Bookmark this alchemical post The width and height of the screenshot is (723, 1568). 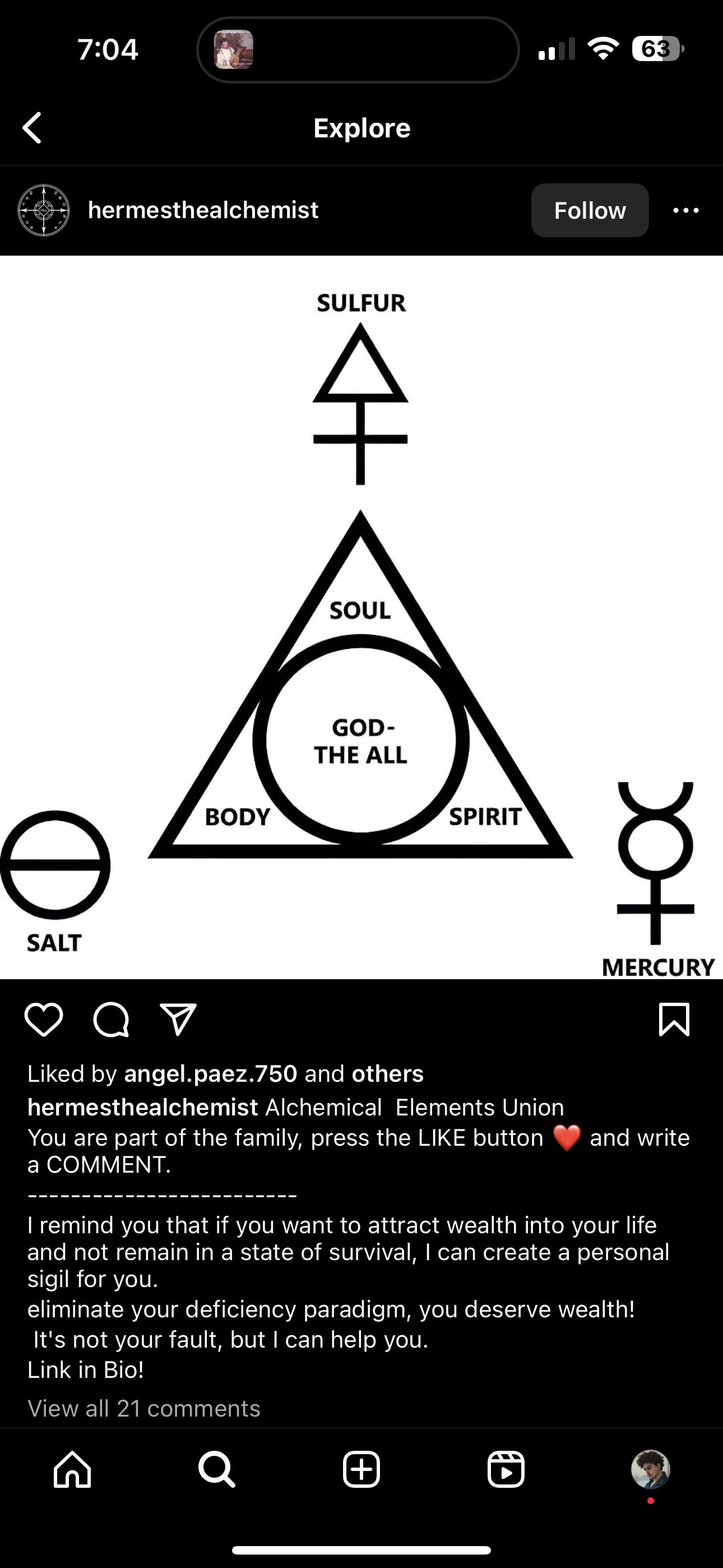[674, 1019]
